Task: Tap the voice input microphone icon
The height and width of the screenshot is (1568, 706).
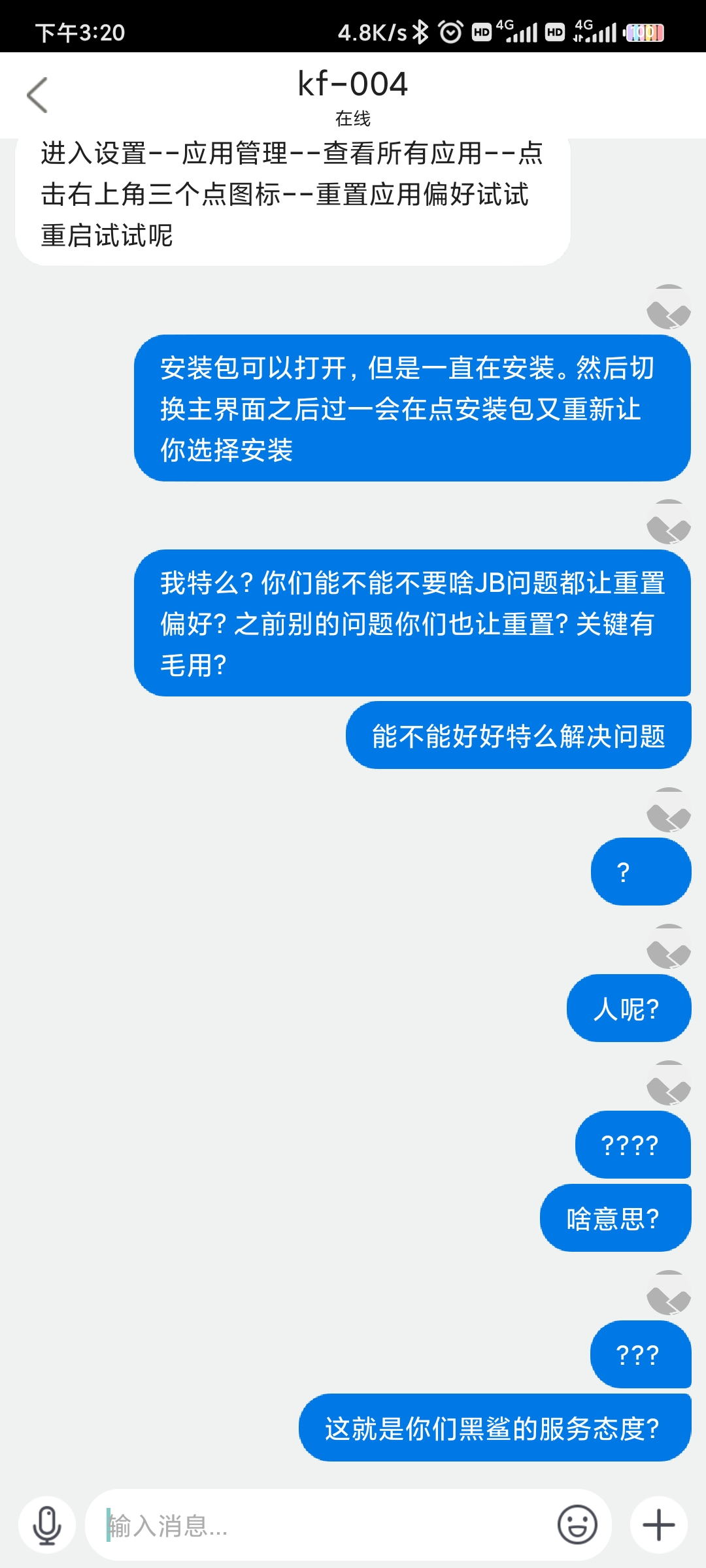Action: (x=47, y=1525)
